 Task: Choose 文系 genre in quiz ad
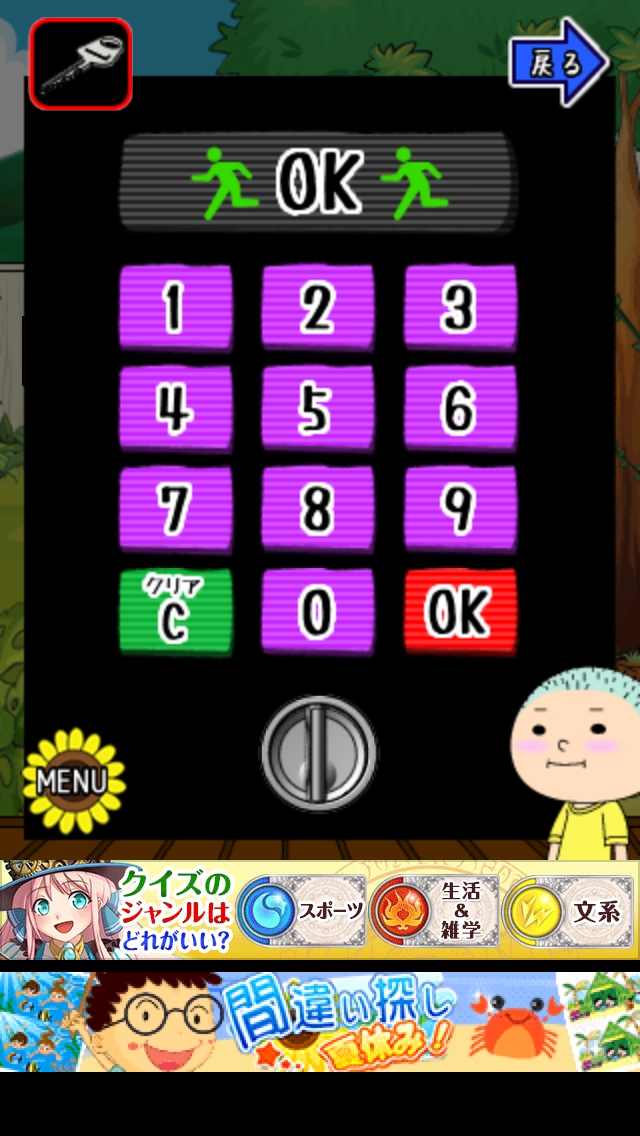pos(568,911)
